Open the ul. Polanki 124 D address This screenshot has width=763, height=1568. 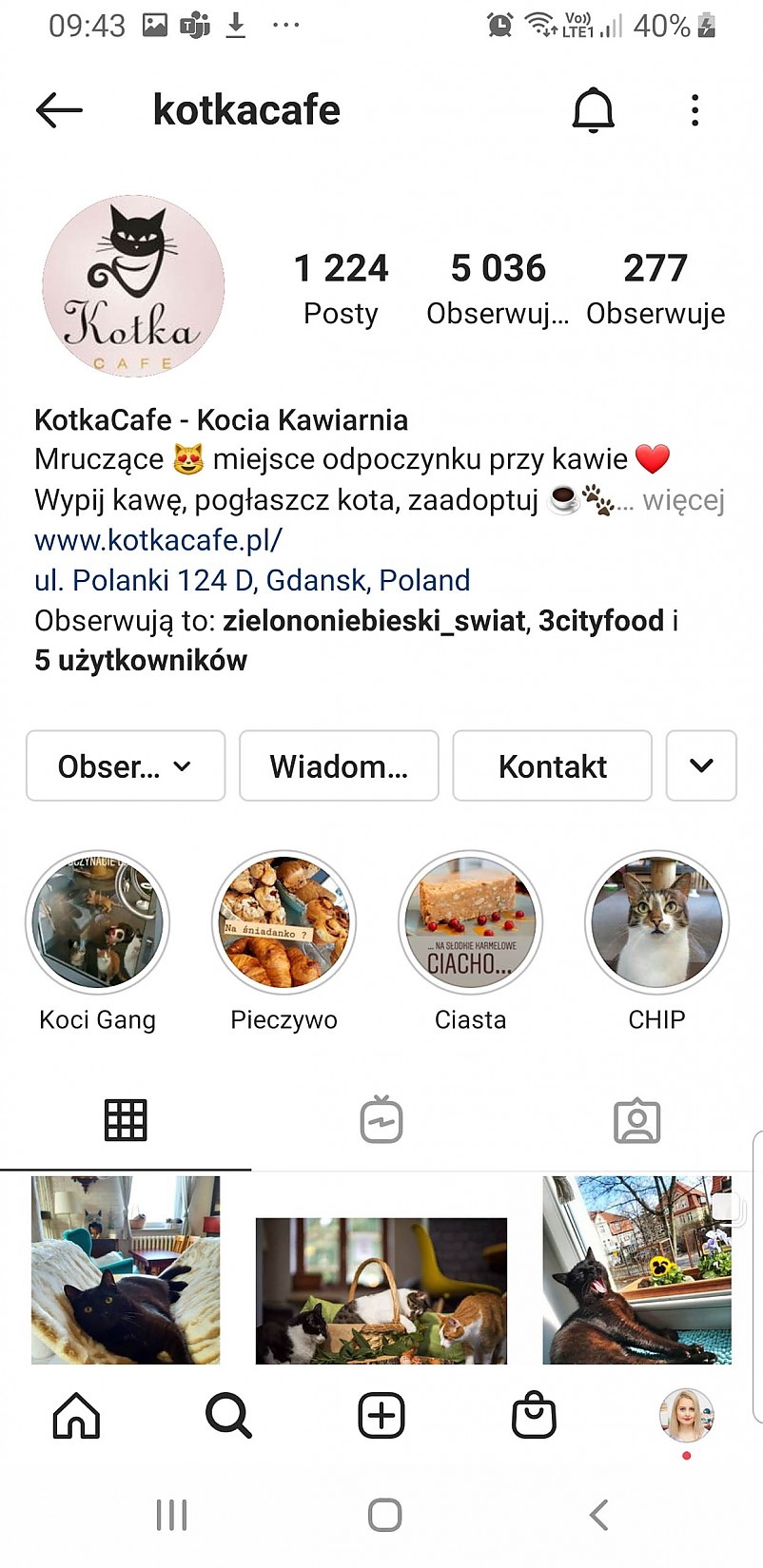tap(252, 580)
